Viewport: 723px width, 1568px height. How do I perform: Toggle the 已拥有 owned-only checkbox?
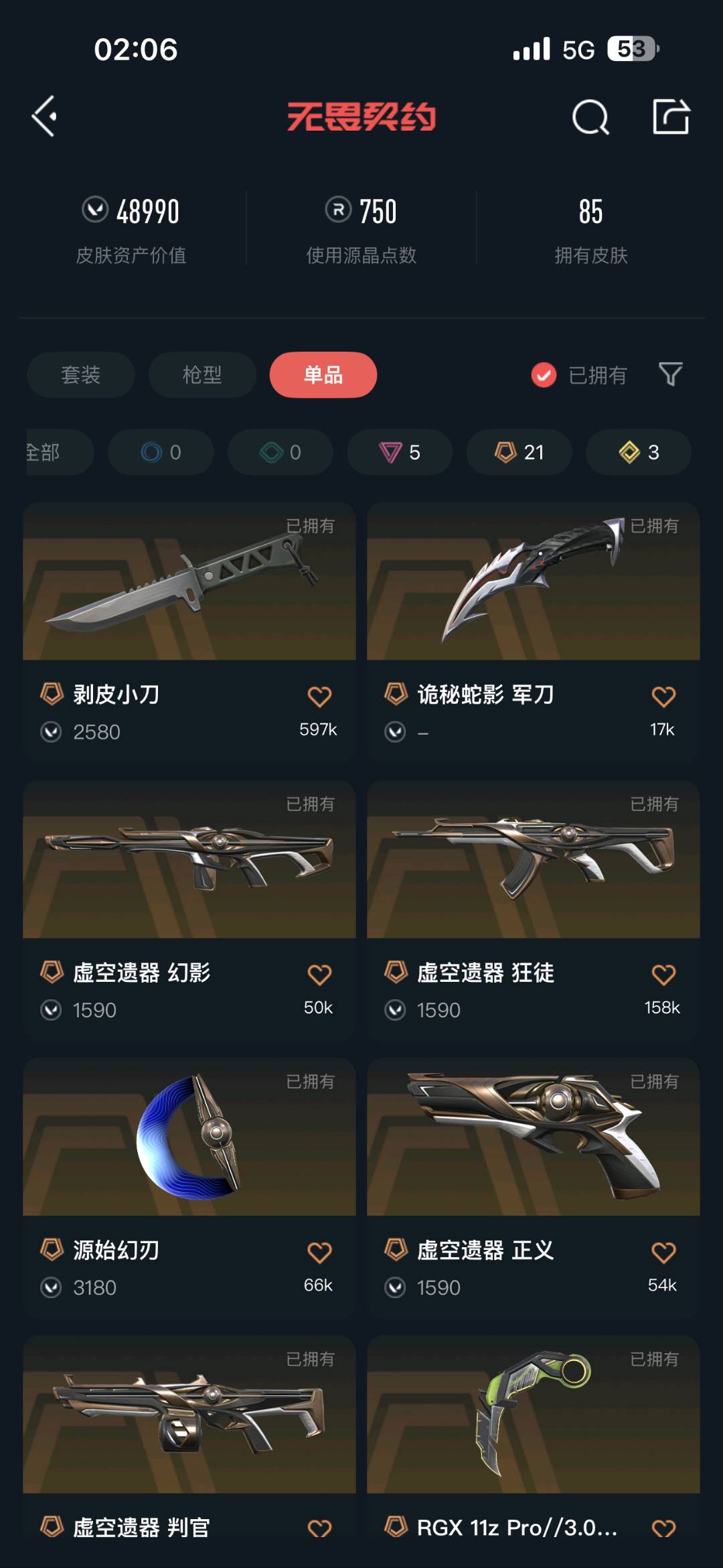(544, 375)
